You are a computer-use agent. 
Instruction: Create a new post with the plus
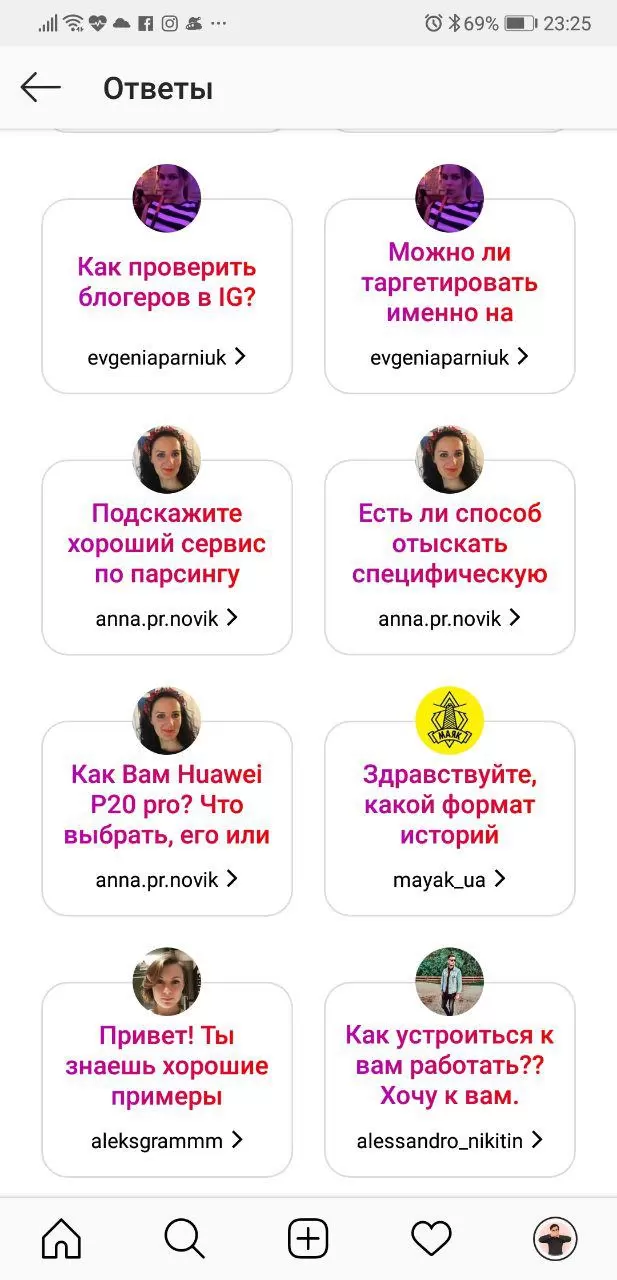(x=308, y=1239)
